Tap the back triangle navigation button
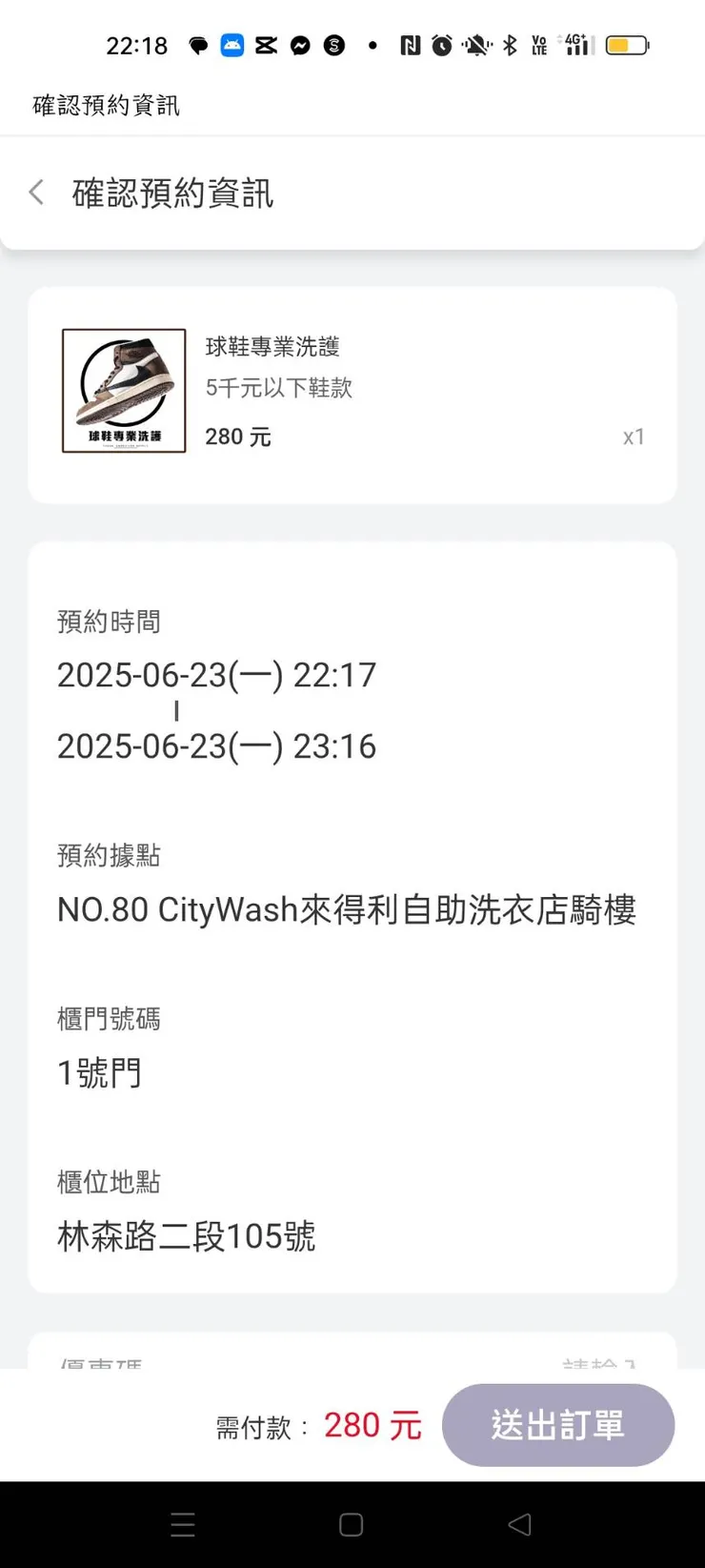Screen dimensions: 705x1568 tap(520, 1524)
